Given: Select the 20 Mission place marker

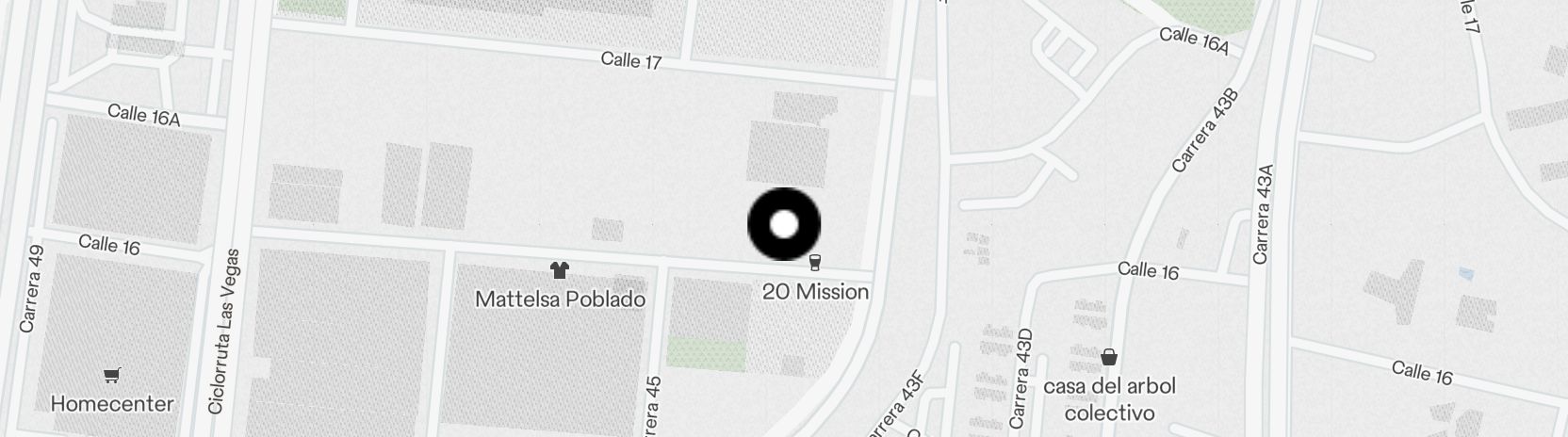Looking at the screenshot, I should pyautogui.click(x=815, y=264).
